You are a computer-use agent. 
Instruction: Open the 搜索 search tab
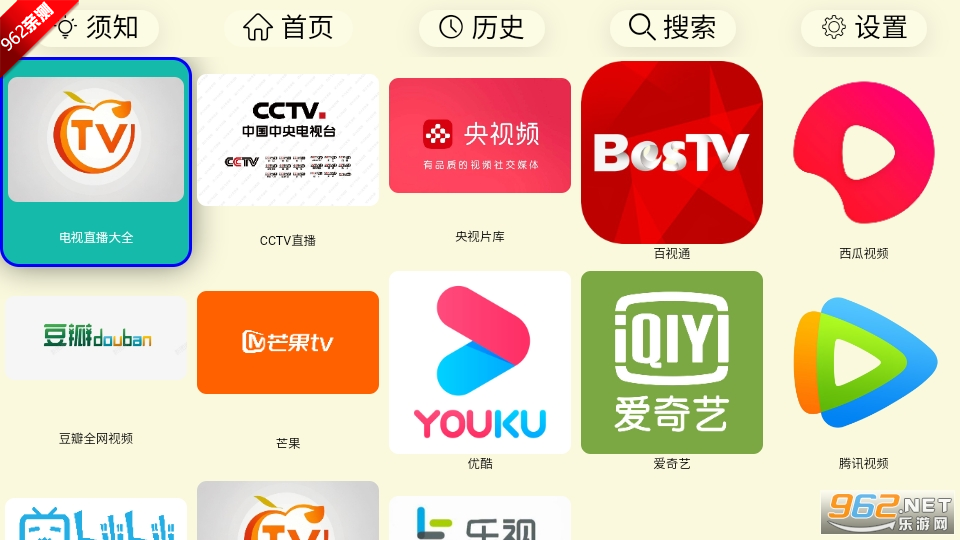pyautogui.click(x=672, y=28)
